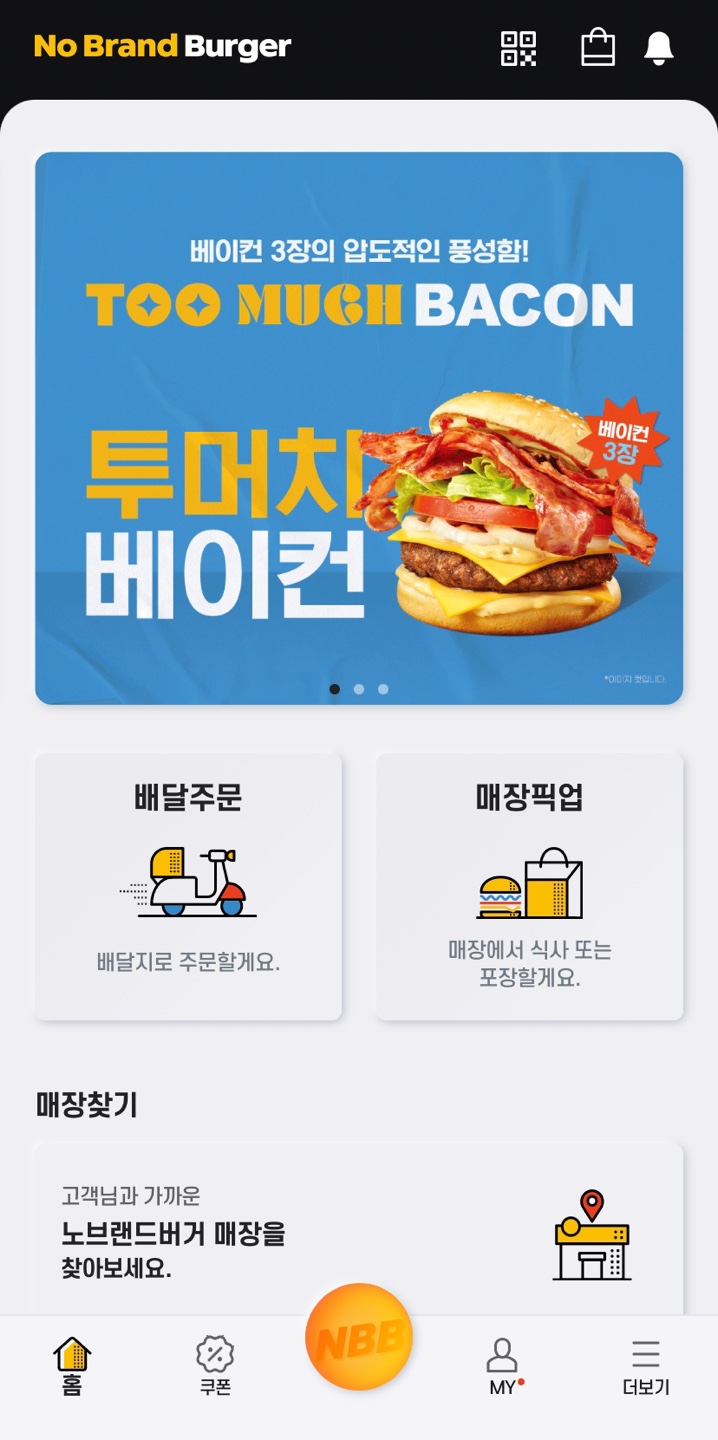Open the Too Much Bacon promo banner
The width and height of the screenshot is (718, 1440).
pyautogui.click(x=359, y=428)
